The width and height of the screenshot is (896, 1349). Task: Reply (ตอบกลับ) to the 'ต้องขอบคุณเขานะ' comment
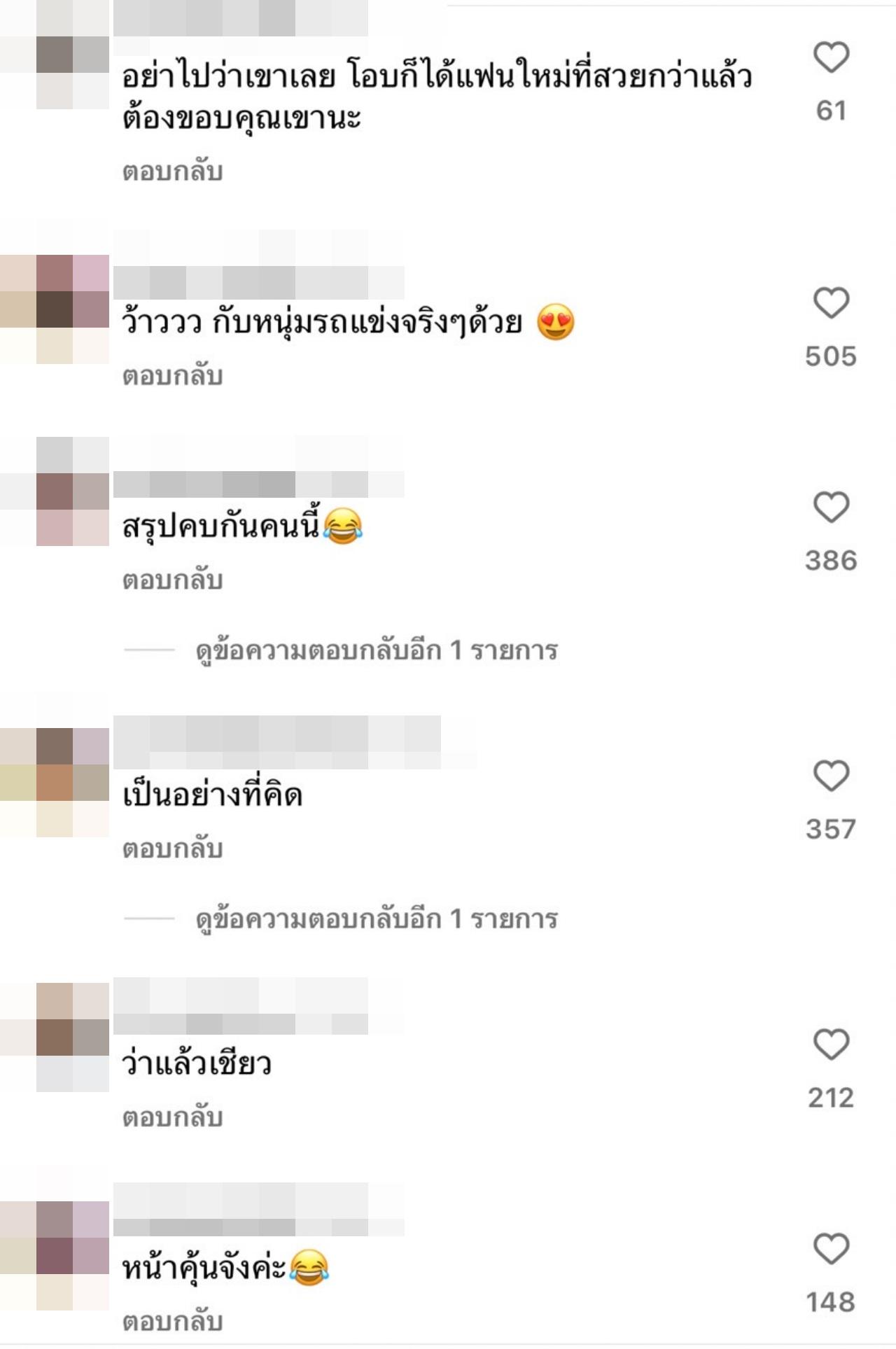(172, 172)
